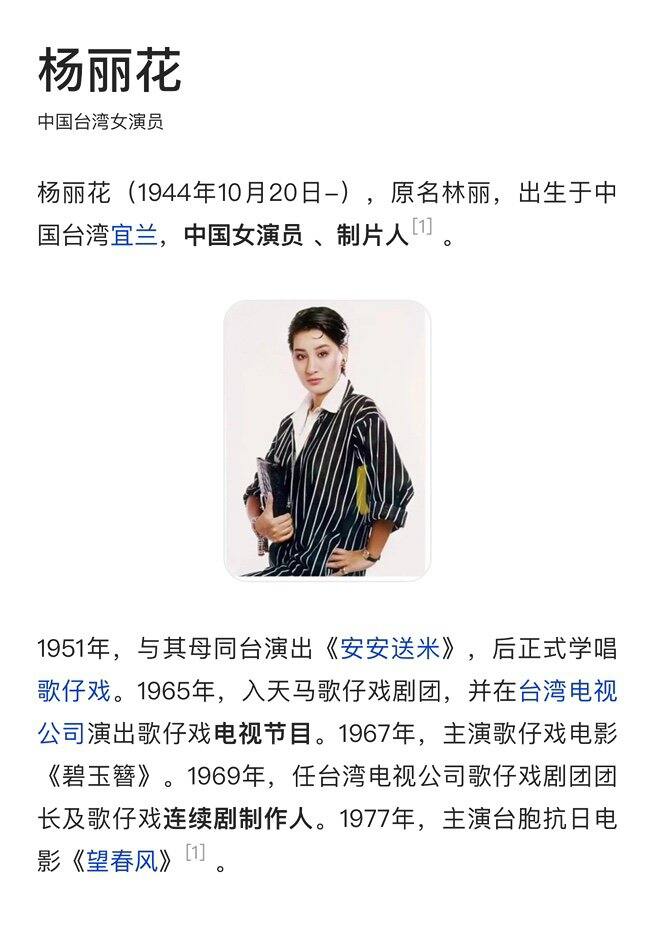This screenshot has width=654, height=926.
Task: Open reference [1] after 望春风
Action: (194, 853)
